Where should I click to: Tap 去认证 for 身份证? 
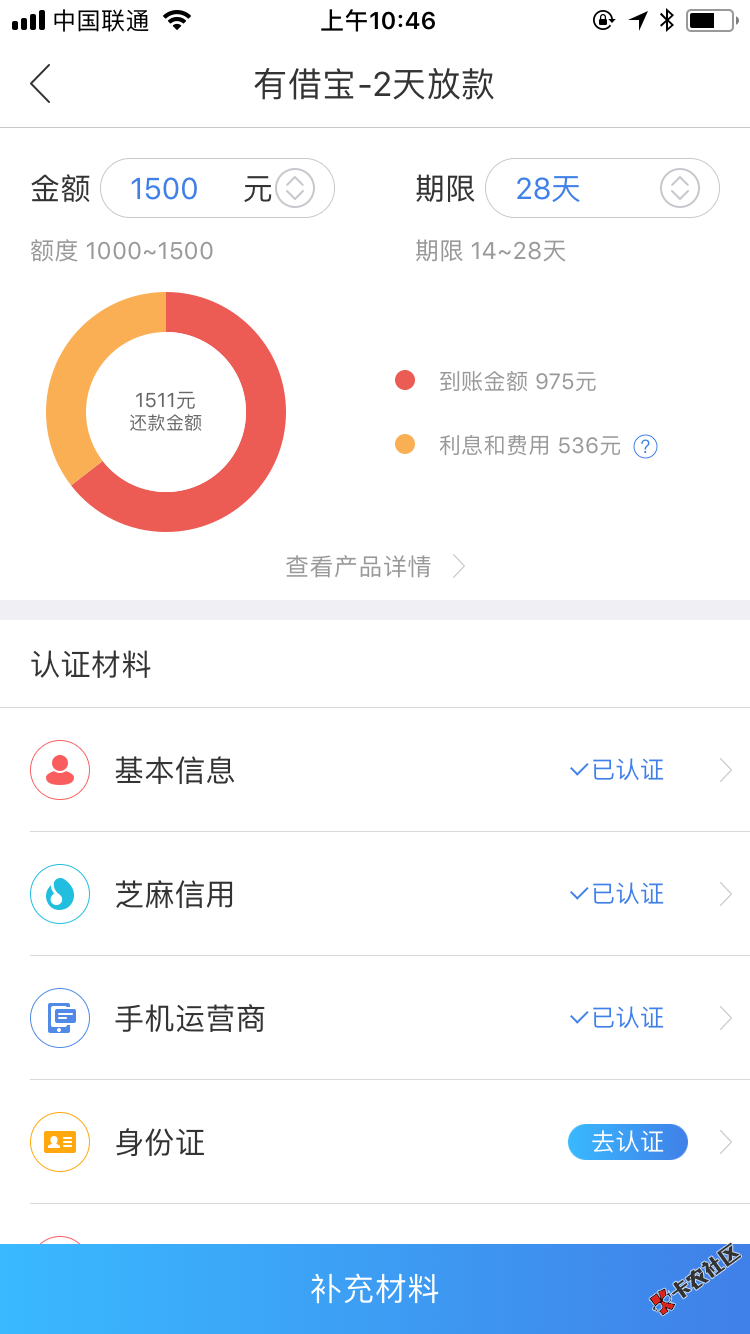(x=627, y=1142)
